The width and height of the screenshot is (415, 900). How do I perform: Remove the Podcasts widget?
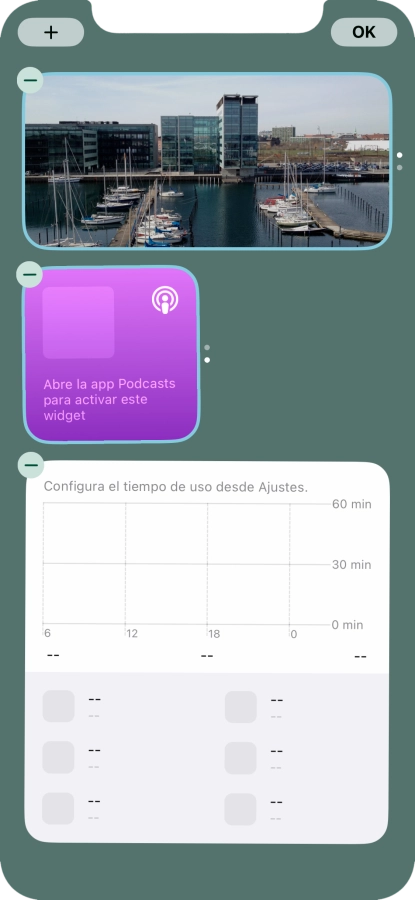coord(30,274)
